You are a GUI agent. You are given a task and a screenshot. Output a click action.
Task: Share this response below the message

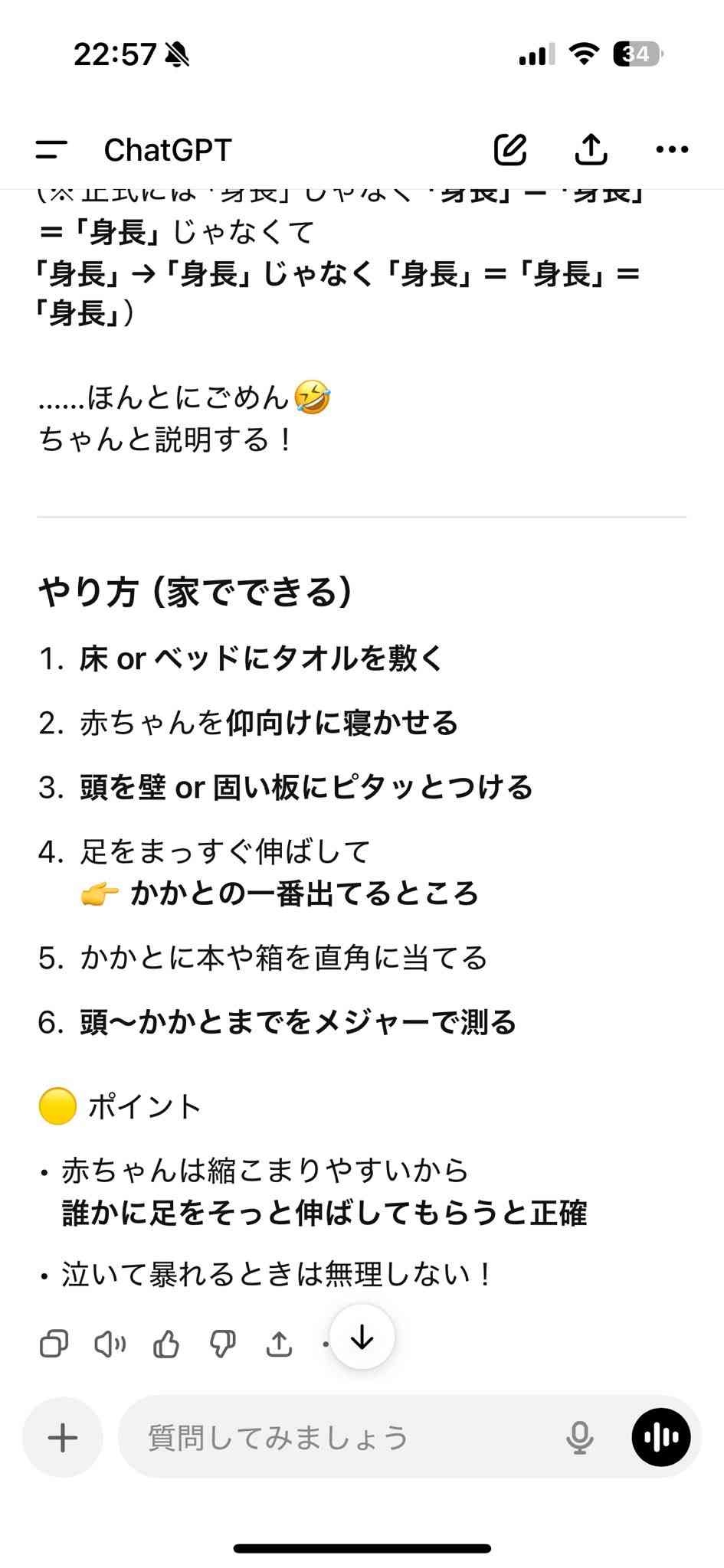pos(280,1343)
